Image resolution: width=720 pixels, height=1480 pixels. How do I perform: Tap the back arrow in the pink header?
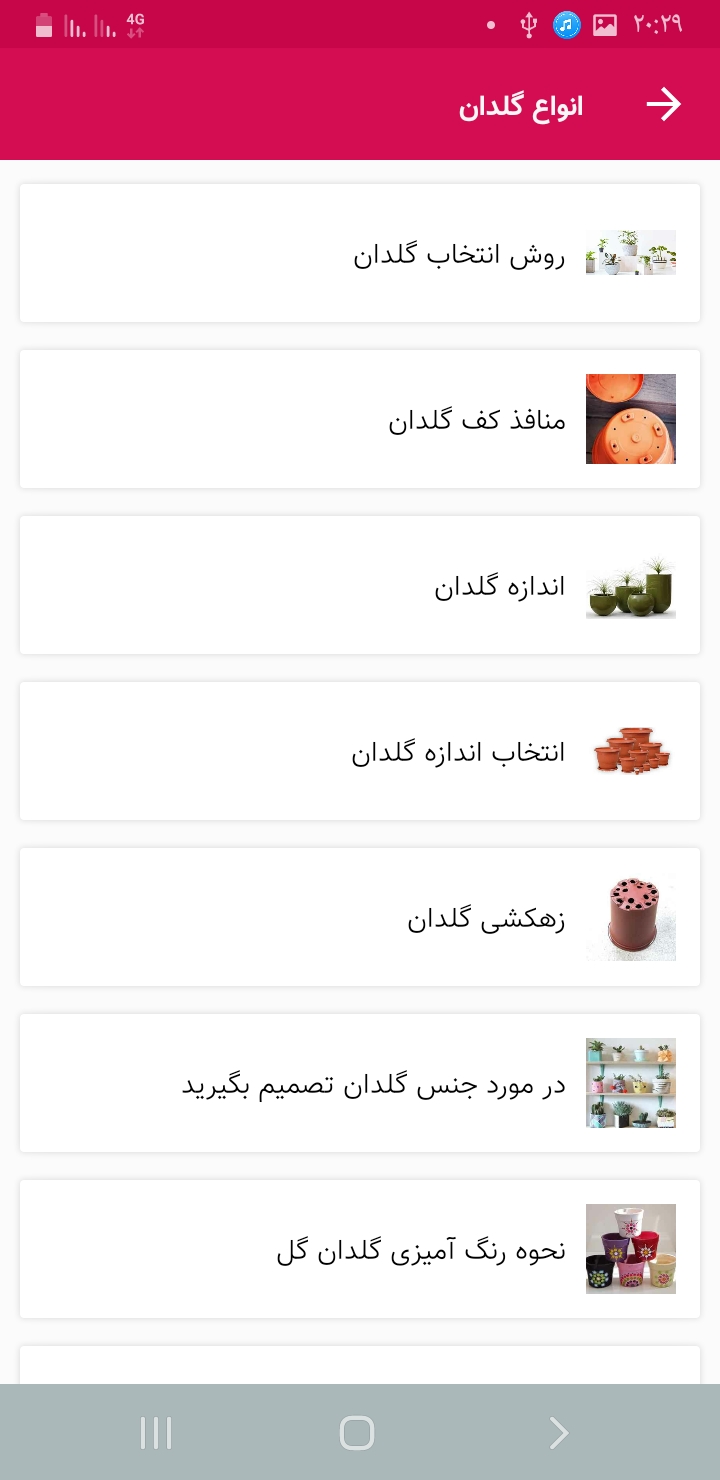663,104
